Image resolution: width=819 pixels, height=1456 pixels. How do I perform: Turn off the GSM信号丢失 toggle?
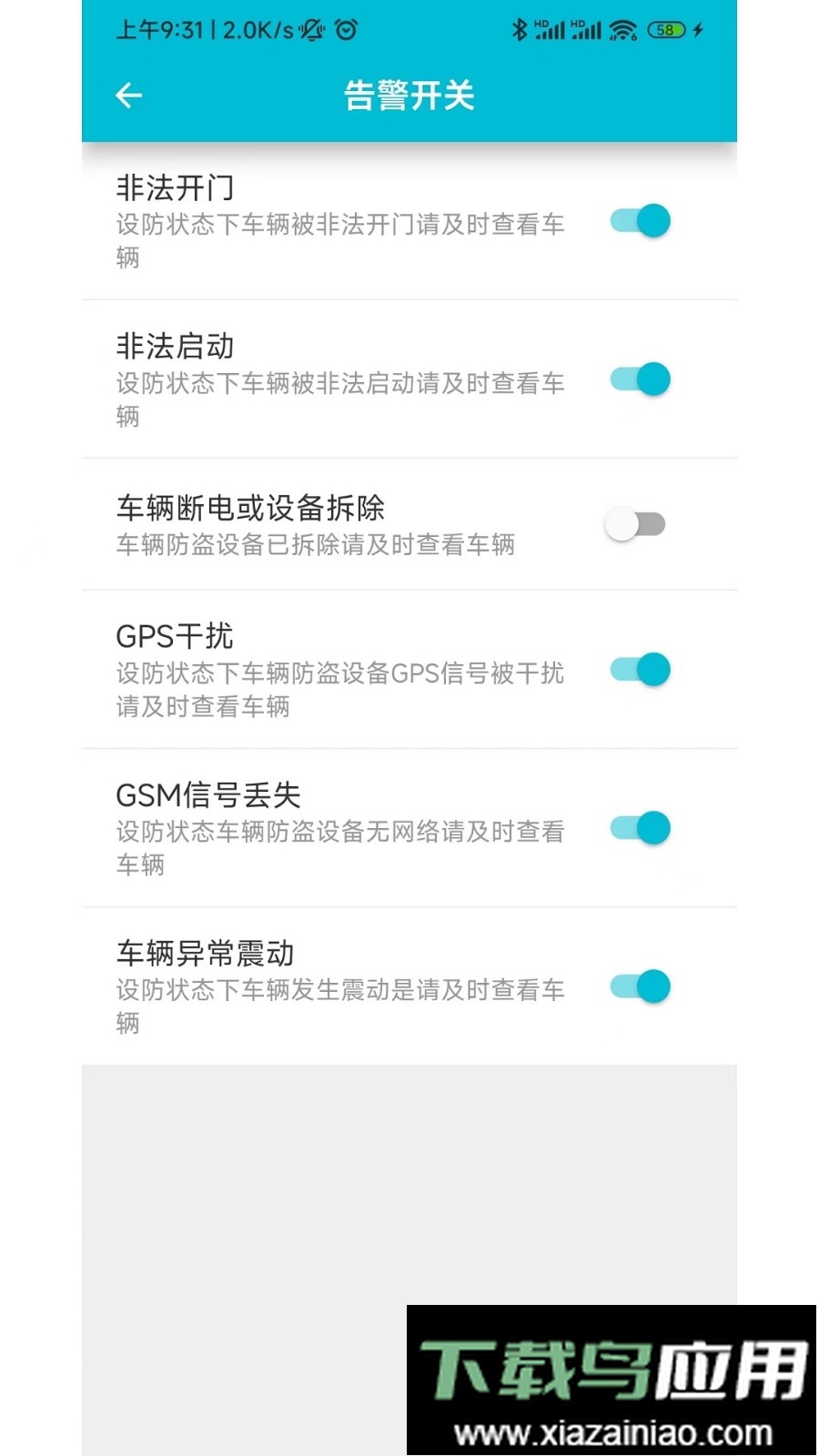[x=638, y=828]
